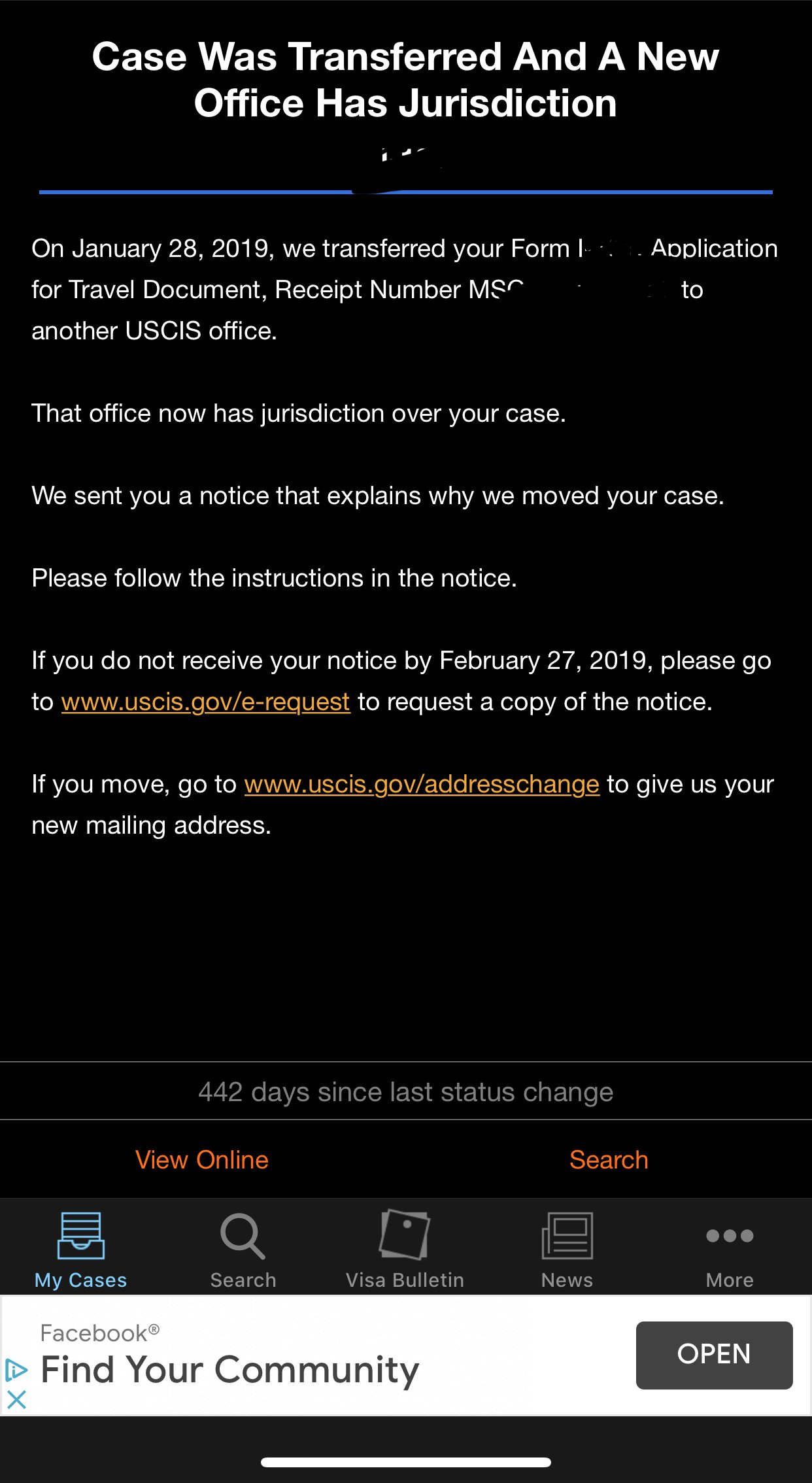Open the AdChoices info icon

pos(16,1369)
